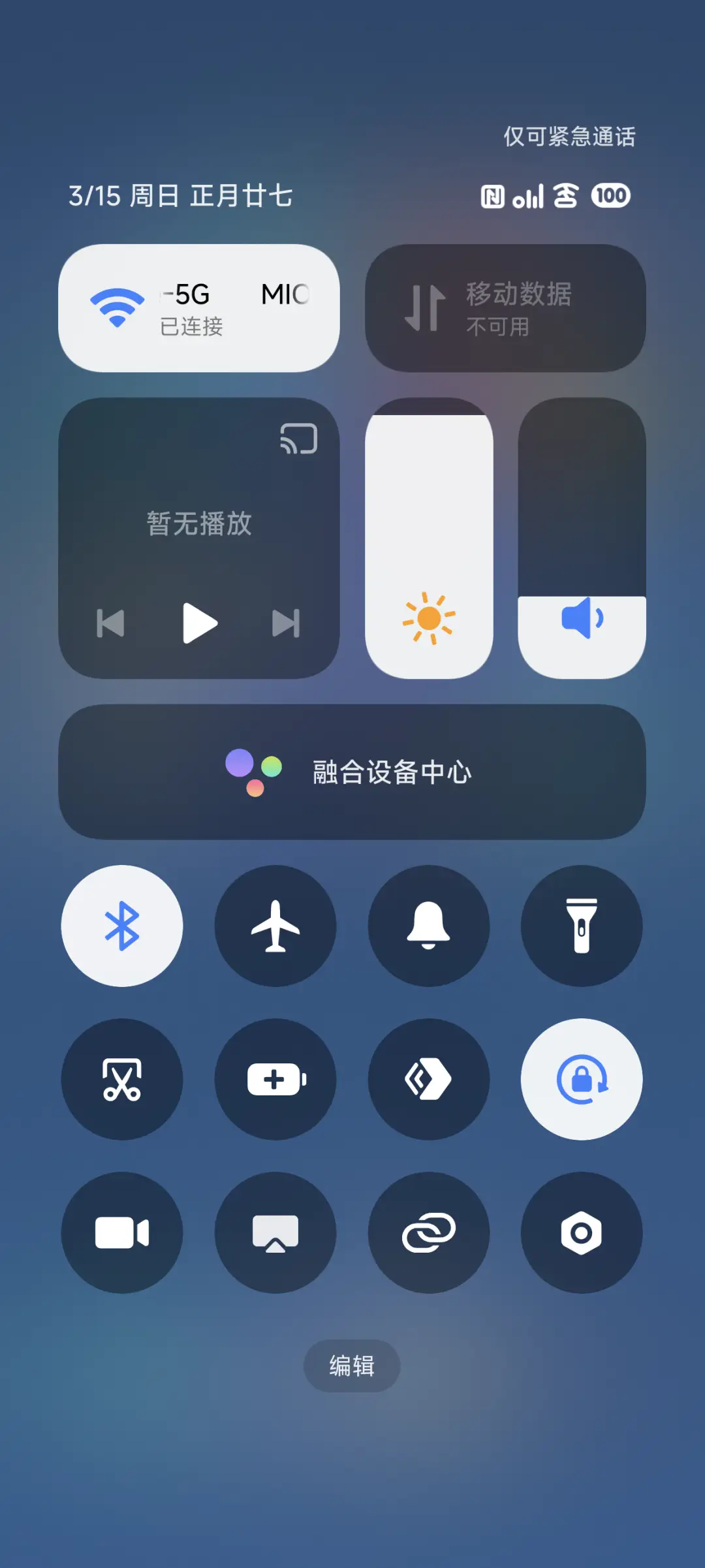Expand the unavailable mobile data tile
This screenshot has height=1568, width=705.
[506, 307]
